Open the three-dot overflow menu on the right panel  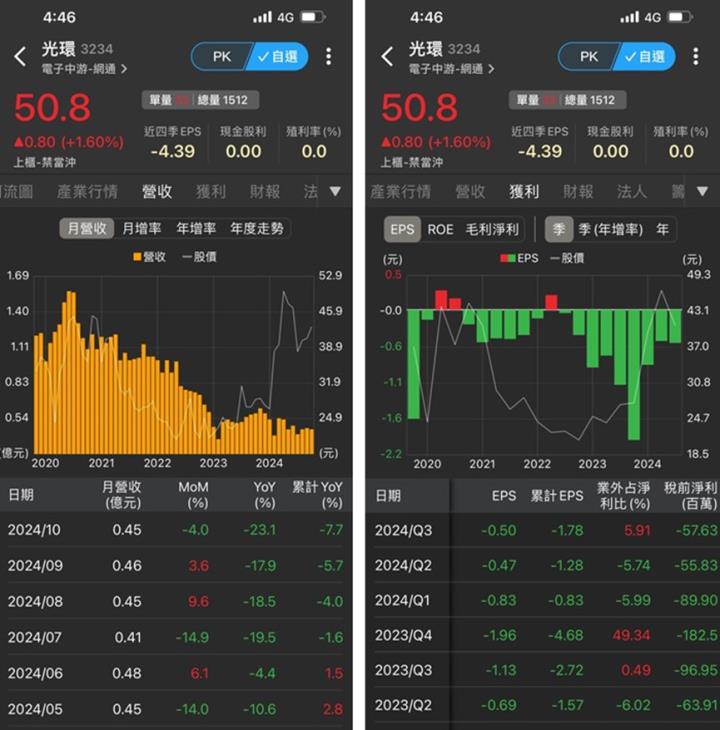pyautogui.click(x=696, y=56)
